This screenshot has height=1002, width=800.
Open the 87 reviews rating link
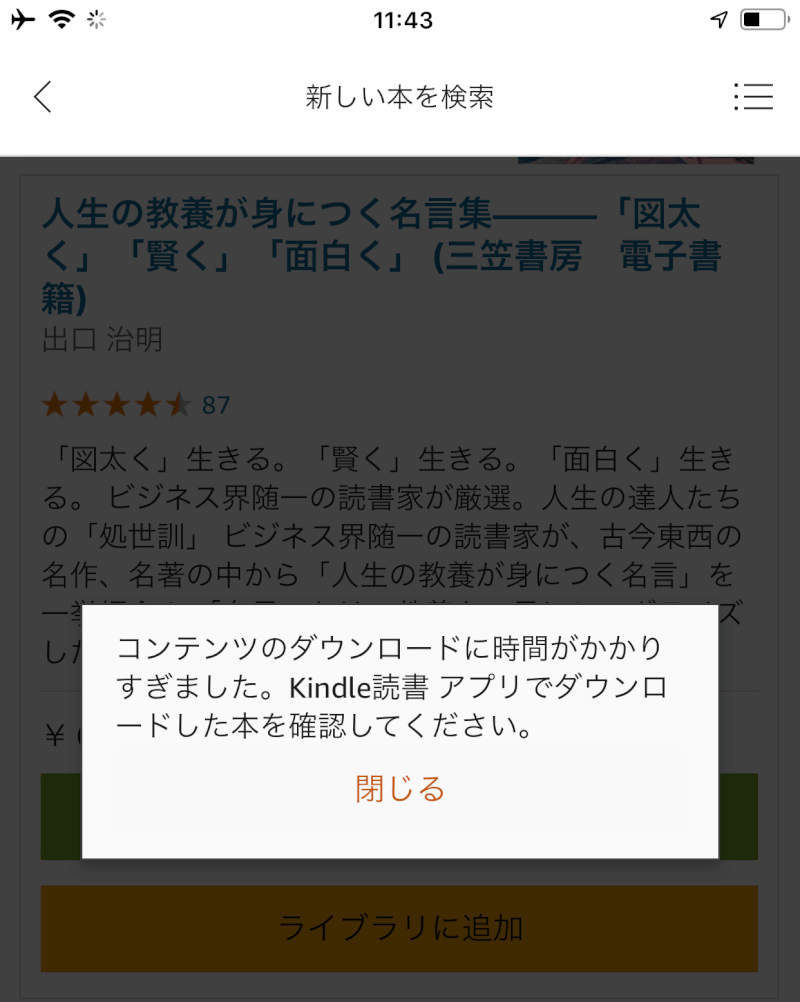215,405
